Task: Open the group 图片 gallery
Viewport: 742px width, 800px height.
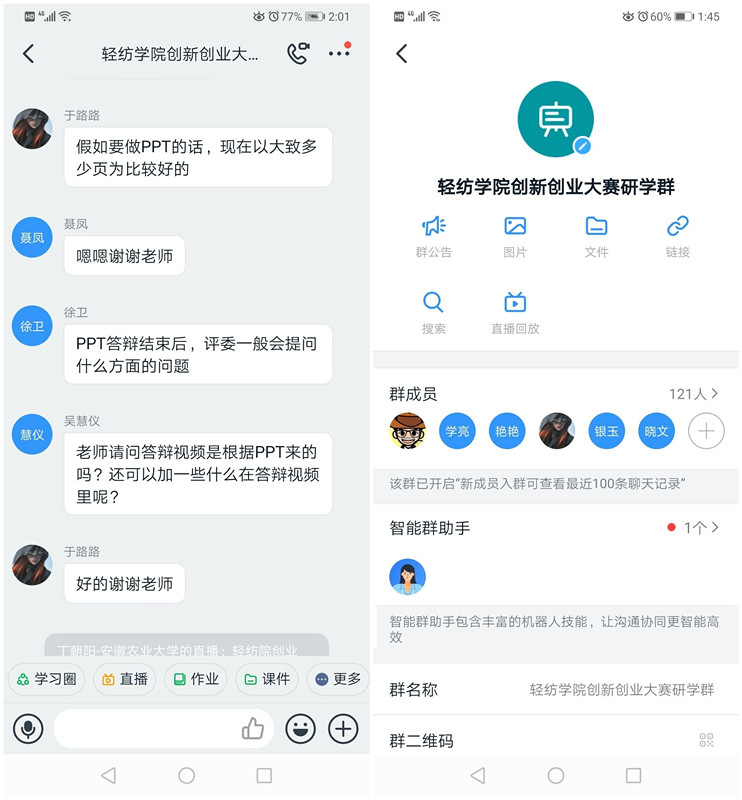Action: click(515, 236)
